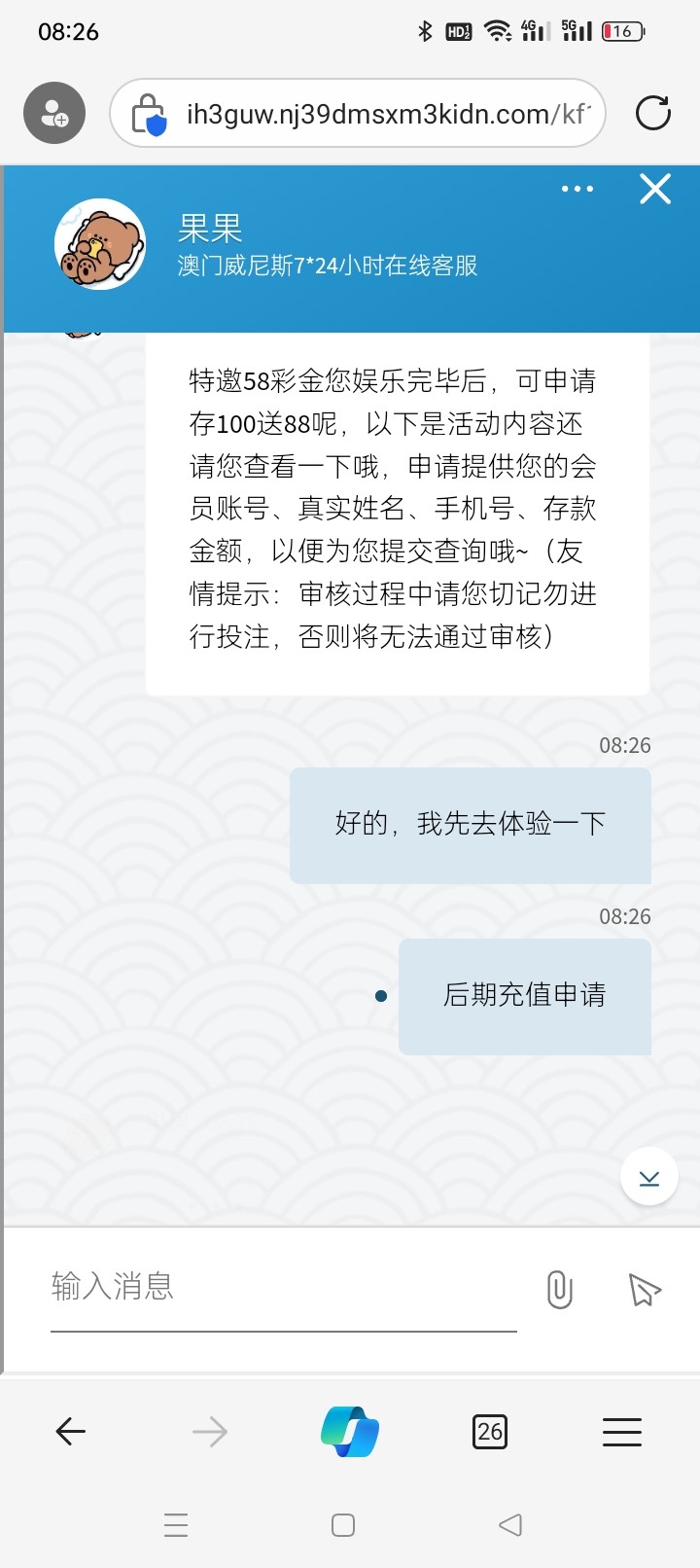Viewport: 700px width, 1568px height.
Task: Open the Copilot assistant button
Action: tap(350, 1431)
